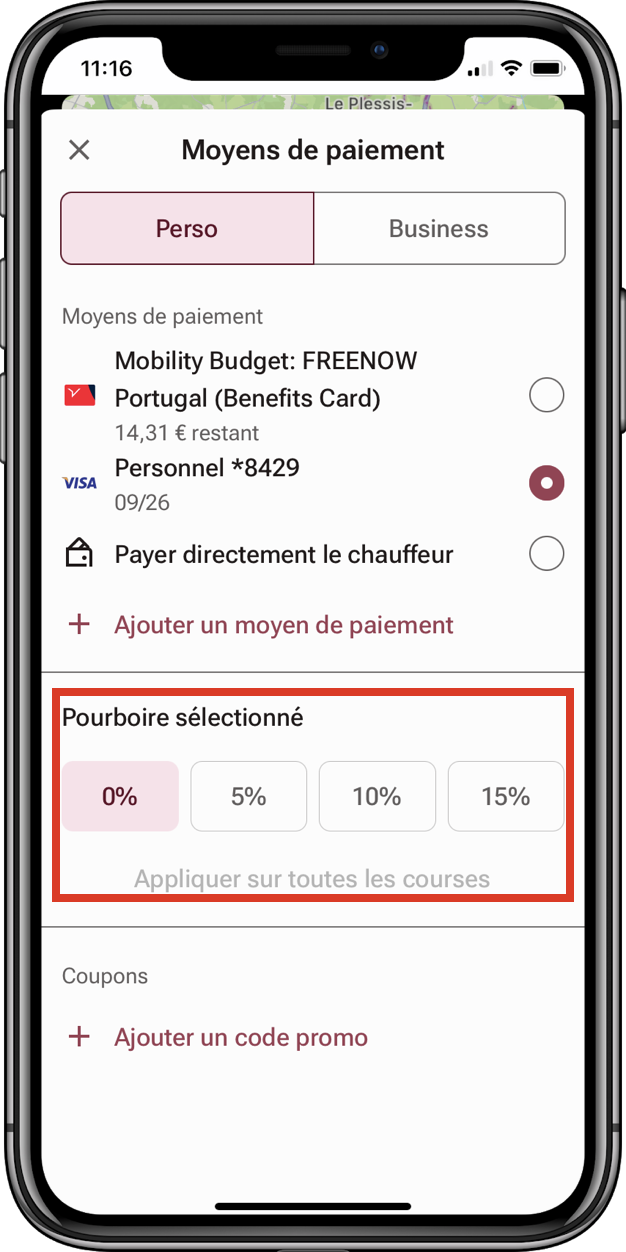Set the tip to 0%
The height and width of the screenshot is (1252, 626).
pyautogui.click(x=120, y=796)
